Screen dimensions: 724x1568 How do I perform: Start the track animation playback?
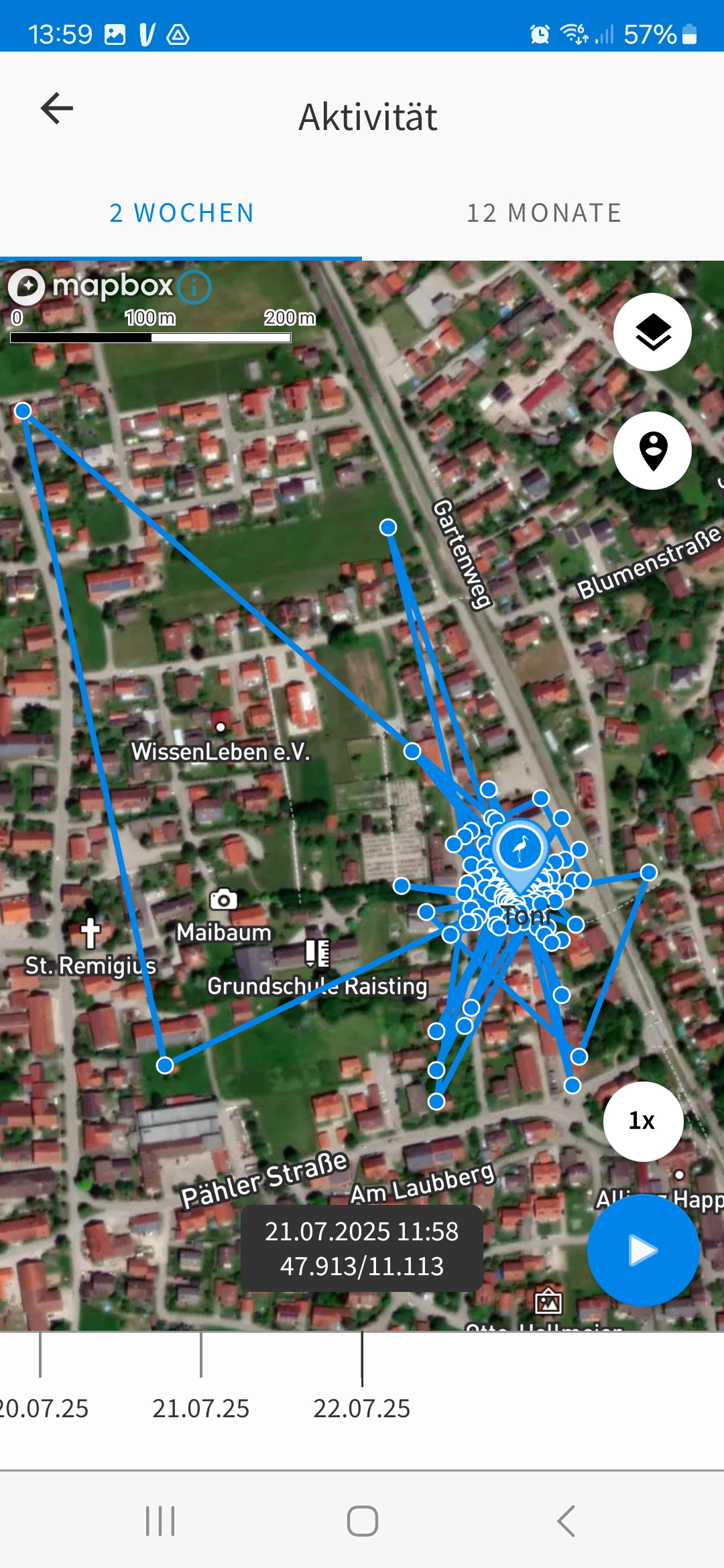(x=643, y=1250)
